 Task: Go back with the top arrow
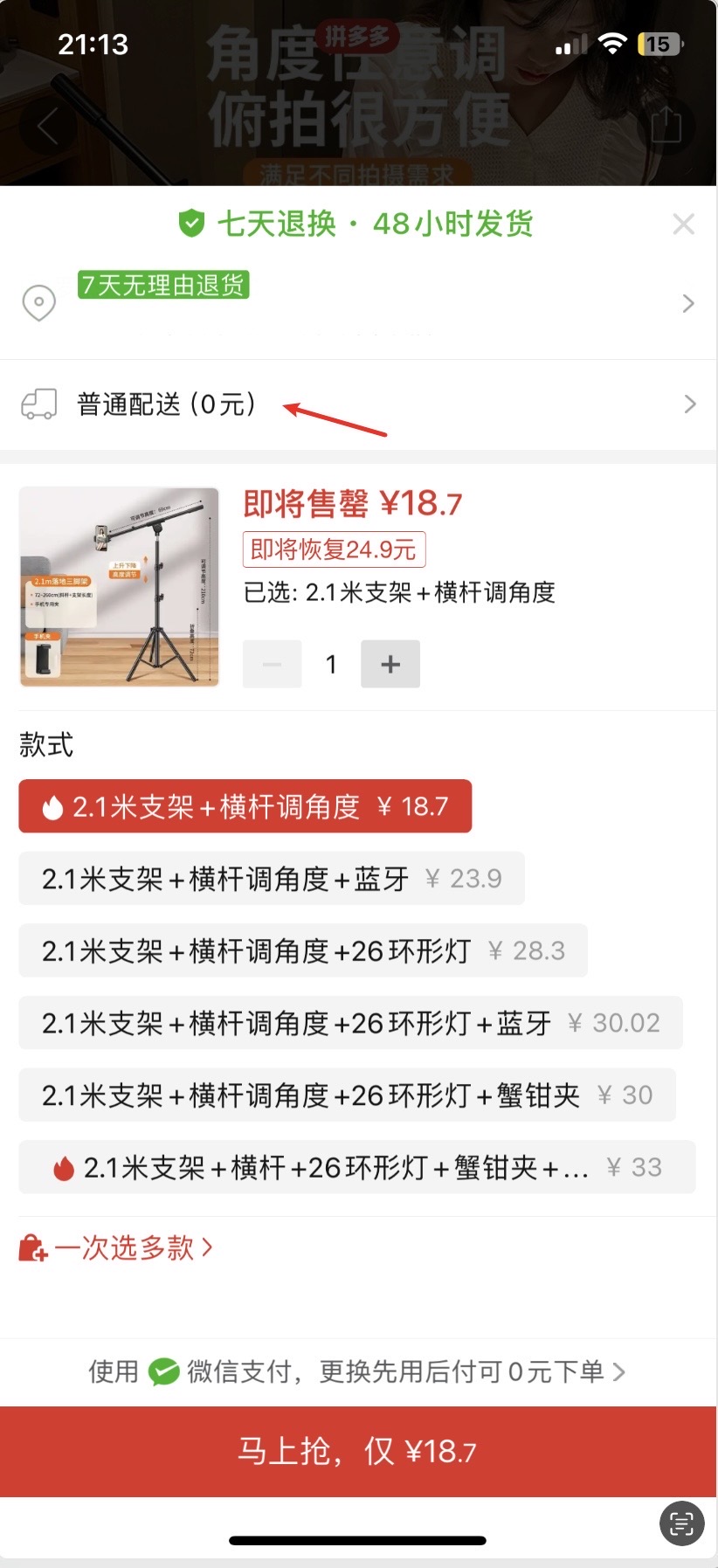click(48, 126)
